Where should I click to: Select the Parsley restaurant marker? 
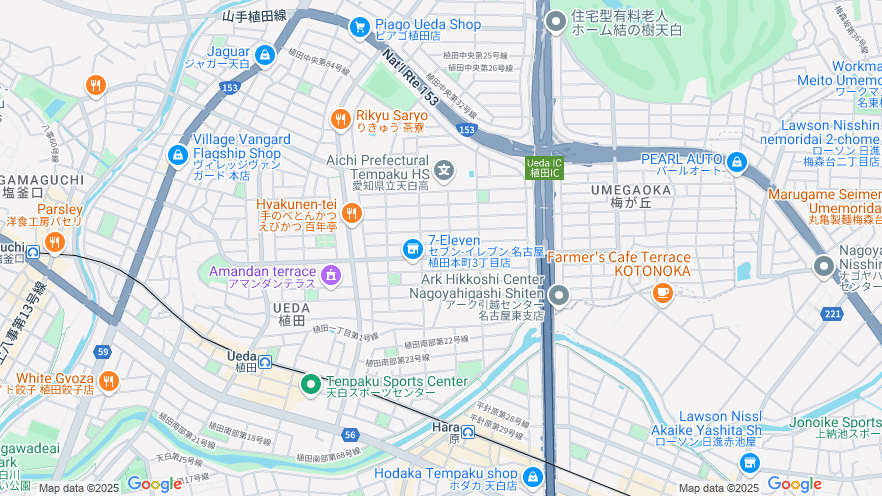[x=56, y=241]
